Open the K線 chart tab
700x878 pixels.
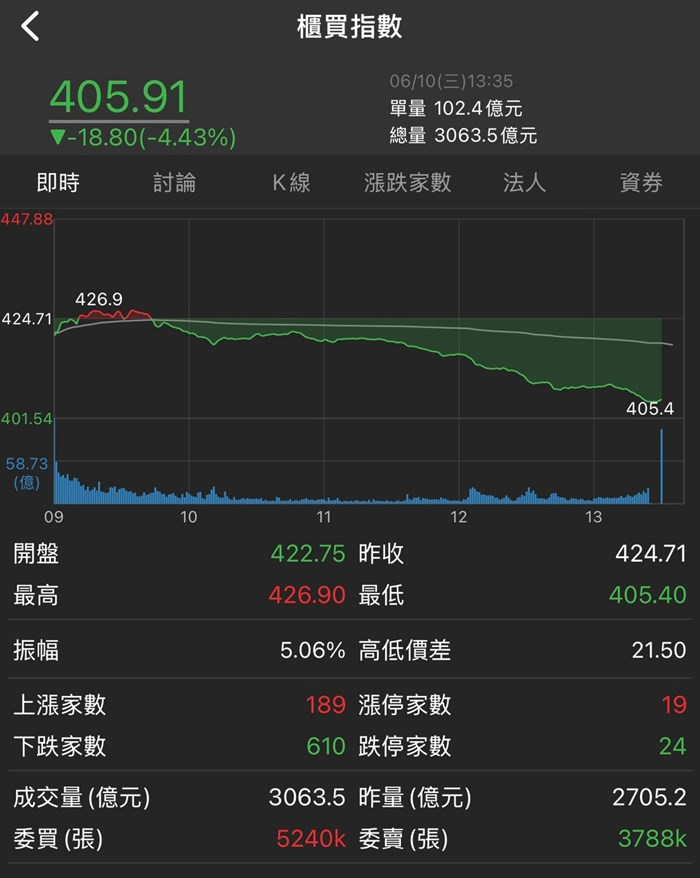[x=291, y=183]
